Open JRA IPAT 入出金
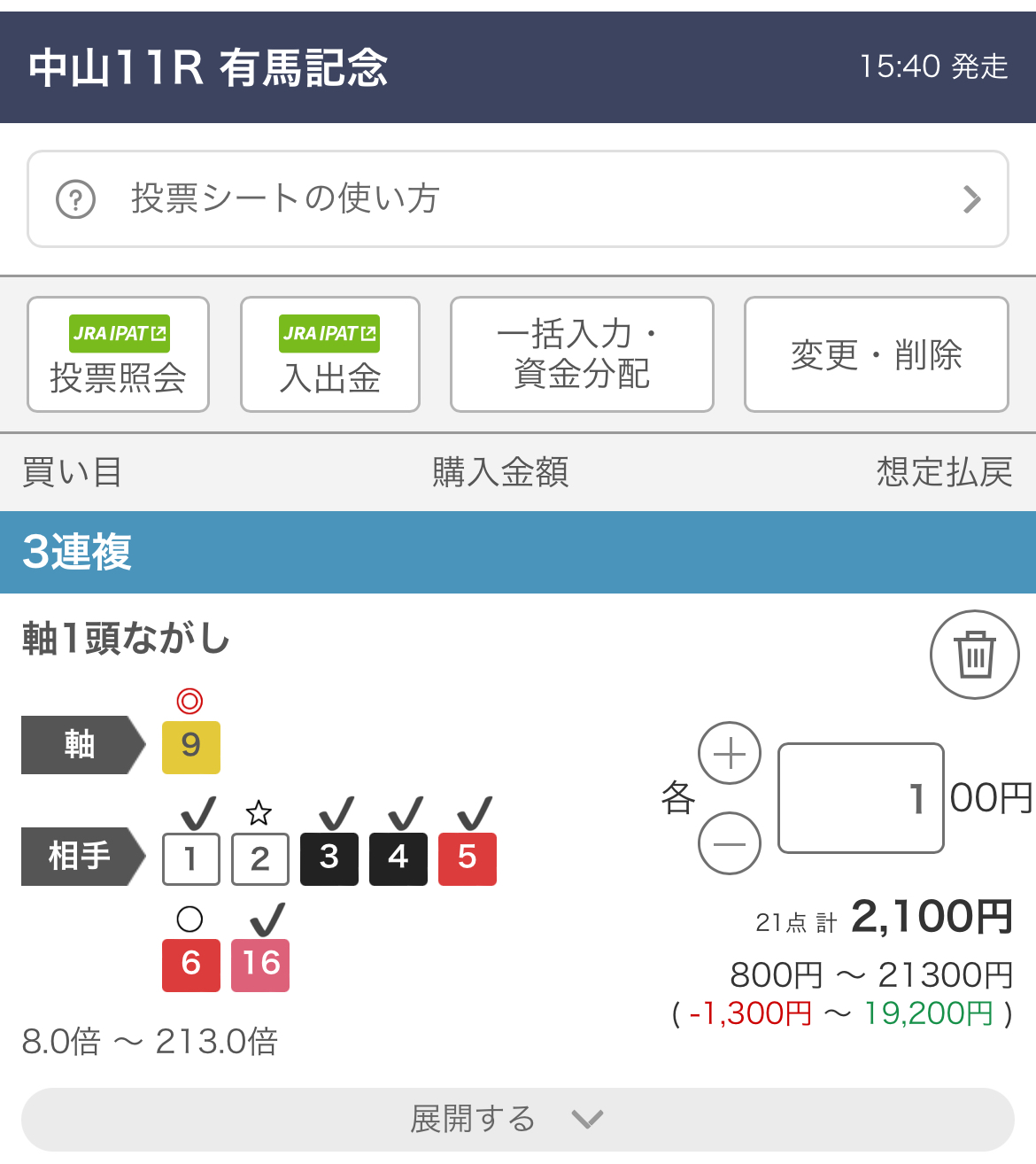The image size is (1036, 1164). pyautogui.click(x=330, y=354)
